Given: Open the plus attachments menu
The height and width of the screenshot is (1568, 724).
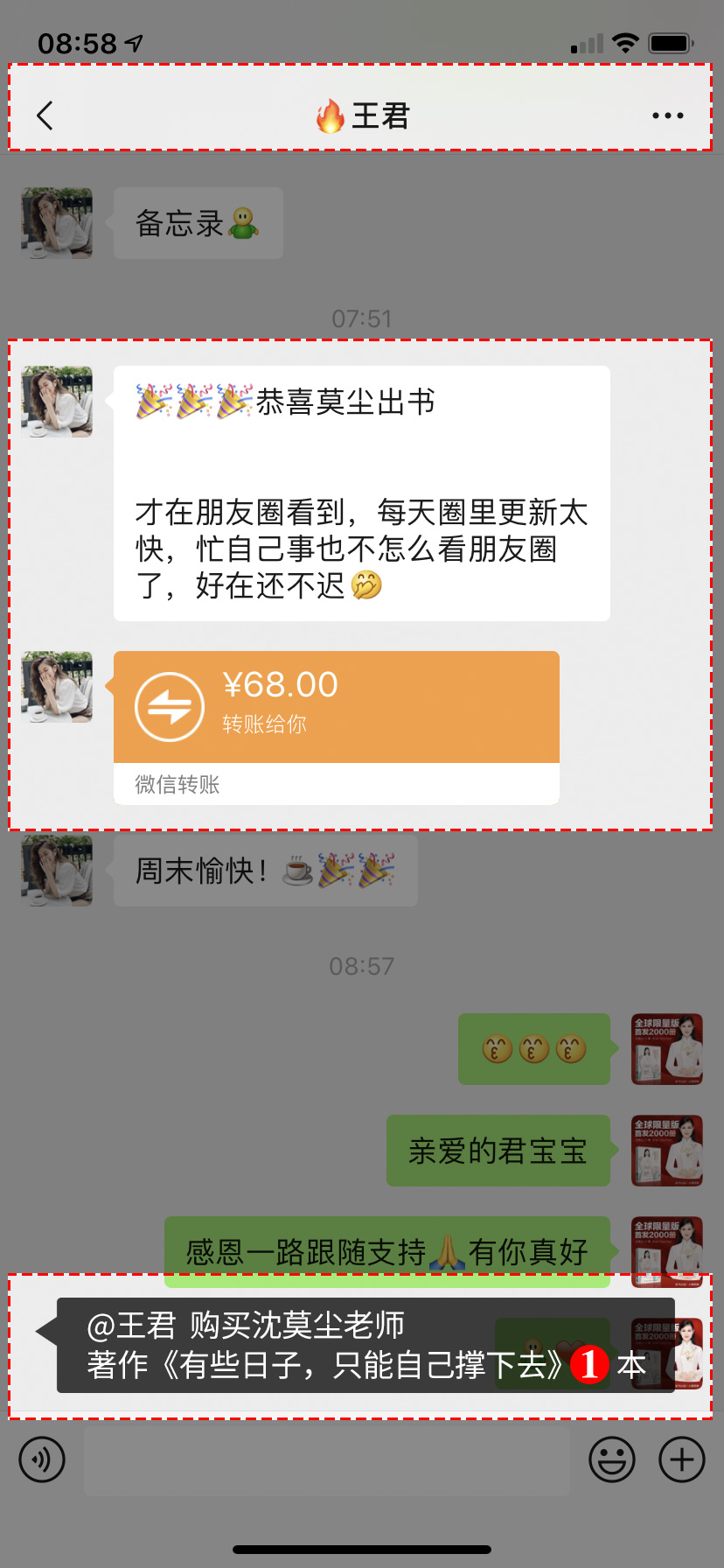Looking at the screenshot, I should click(x=682, y=1459).
